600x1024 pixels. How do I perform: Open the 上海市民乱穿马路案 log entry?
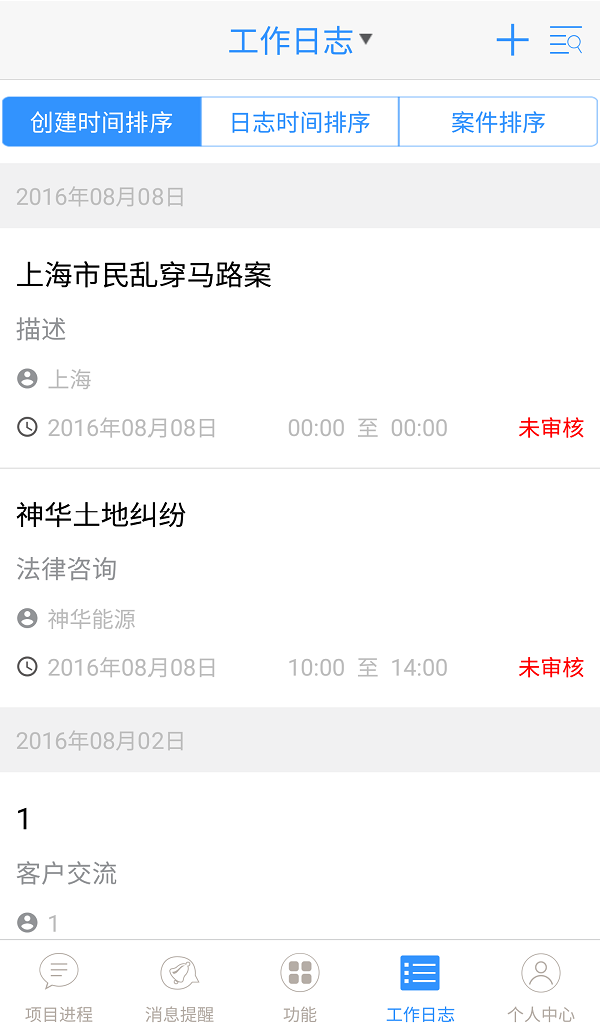[300, 348]
